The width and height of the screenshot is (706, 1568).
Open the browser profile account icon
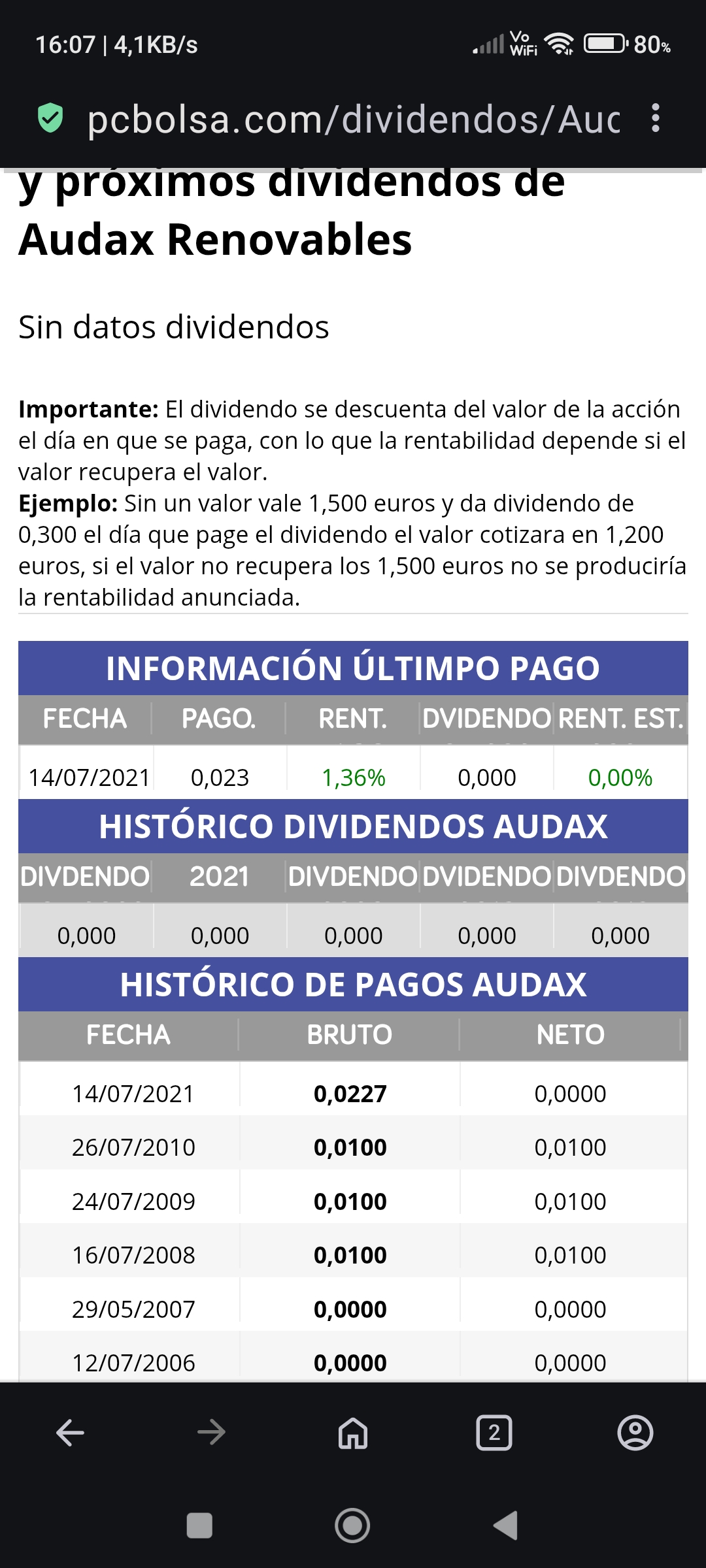click(x=635, y=1433)
